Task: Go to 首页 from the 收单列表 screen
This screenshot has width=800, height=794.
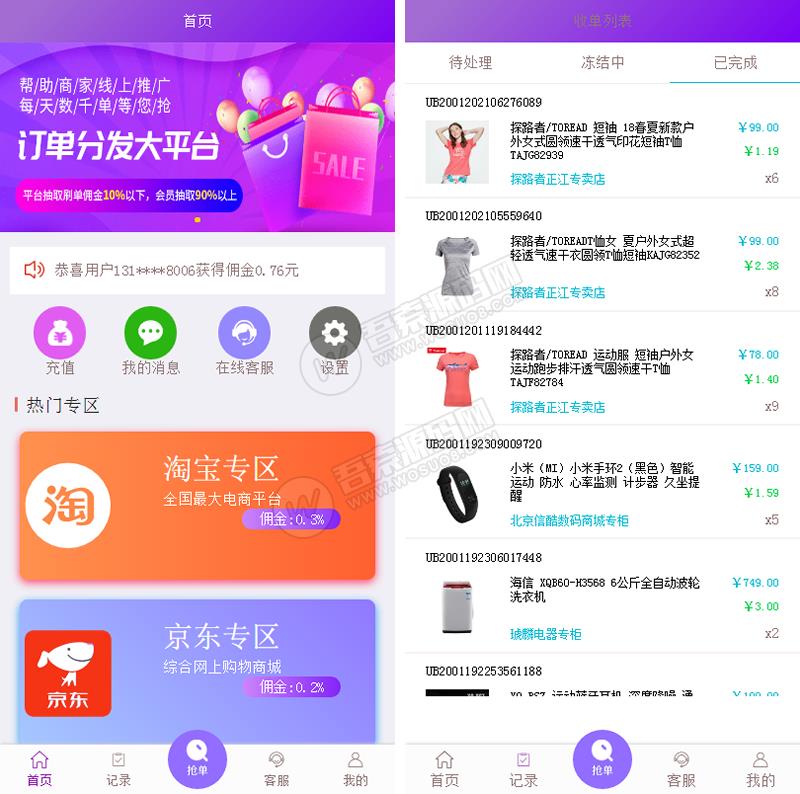Action: pos(445,769)
